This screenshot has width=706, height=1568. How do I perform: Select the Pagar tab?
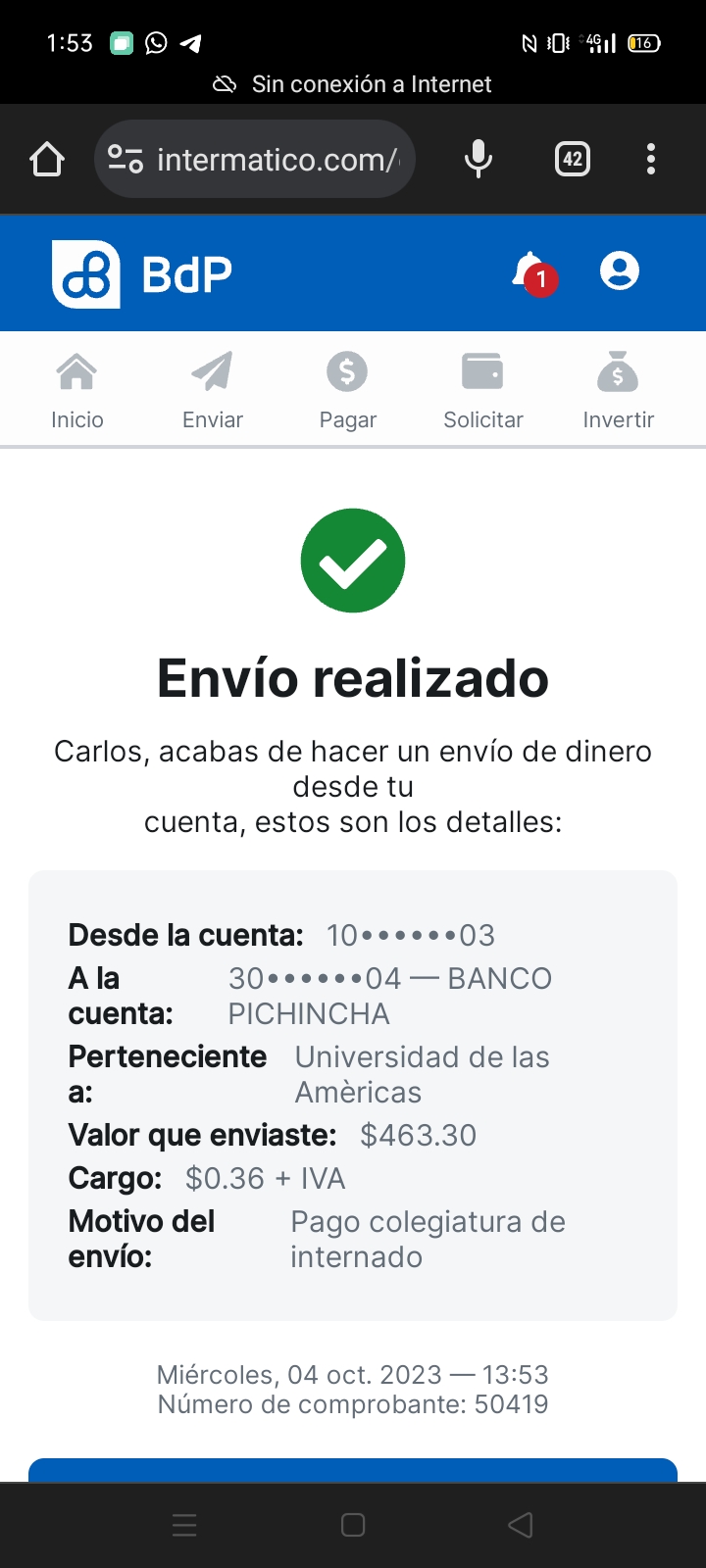[347, 390]
